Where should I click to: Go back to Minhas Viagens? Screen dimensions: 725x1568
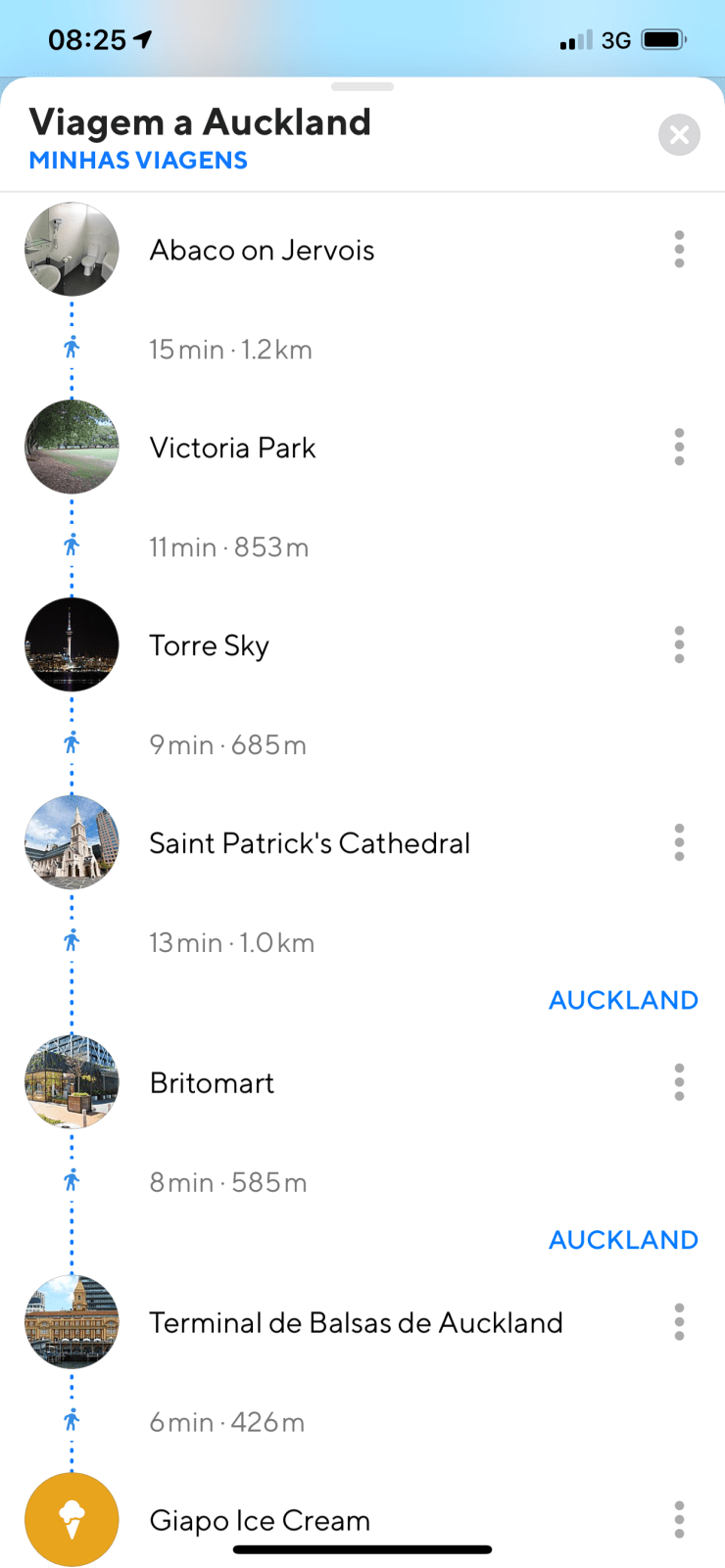tap(138, 161)
